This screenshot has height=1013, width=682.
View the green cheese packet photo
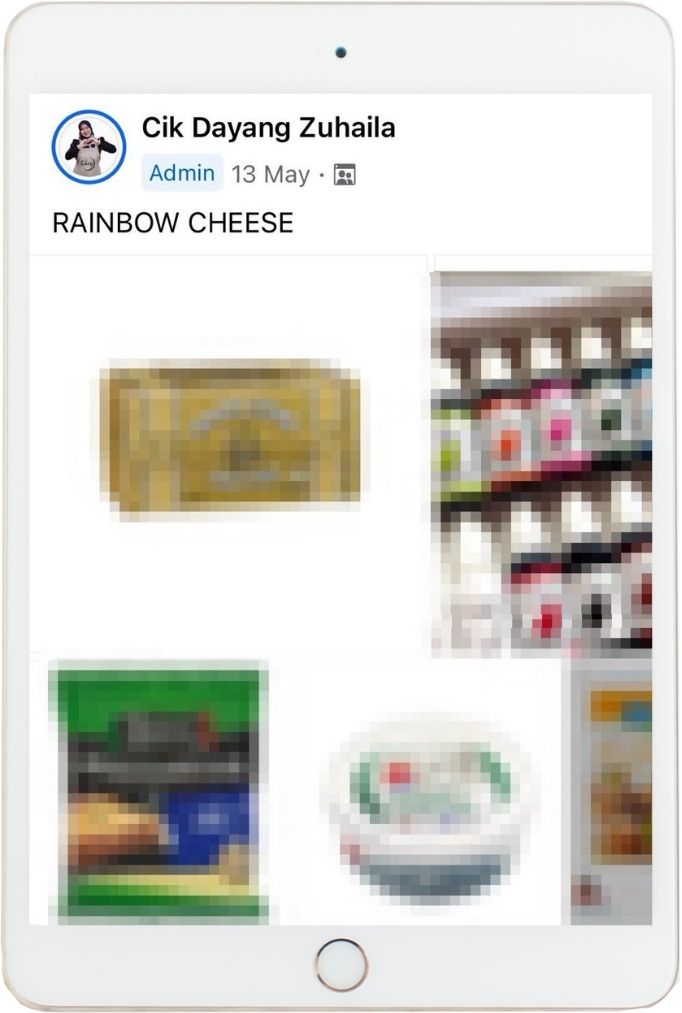[x=160, y=793]
